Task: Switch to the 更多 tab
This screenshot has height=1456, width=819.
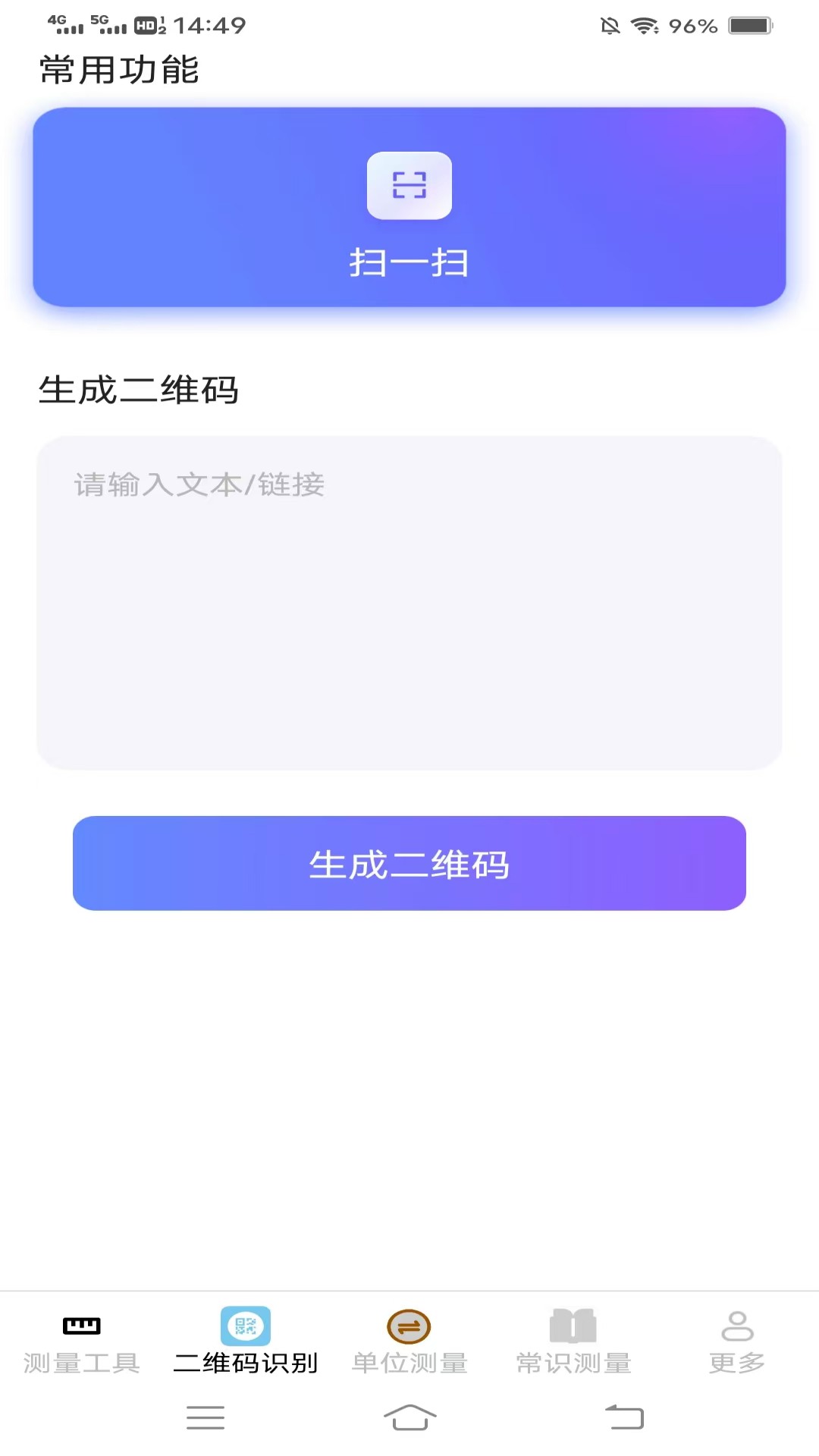Action: point(737,1343)
